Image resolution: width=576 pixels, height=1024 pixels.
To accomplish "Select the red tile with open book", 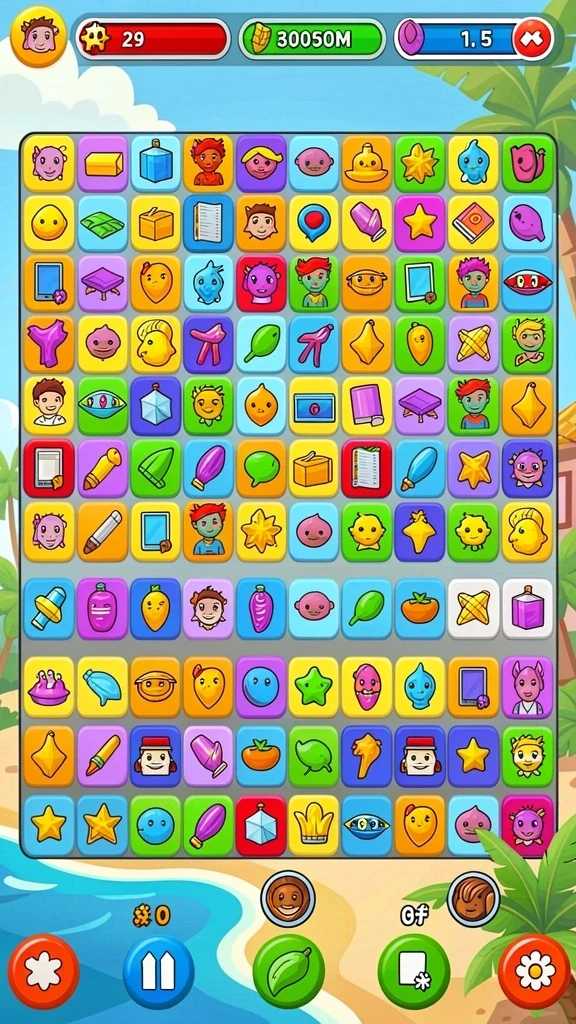I will pos(366,468).
